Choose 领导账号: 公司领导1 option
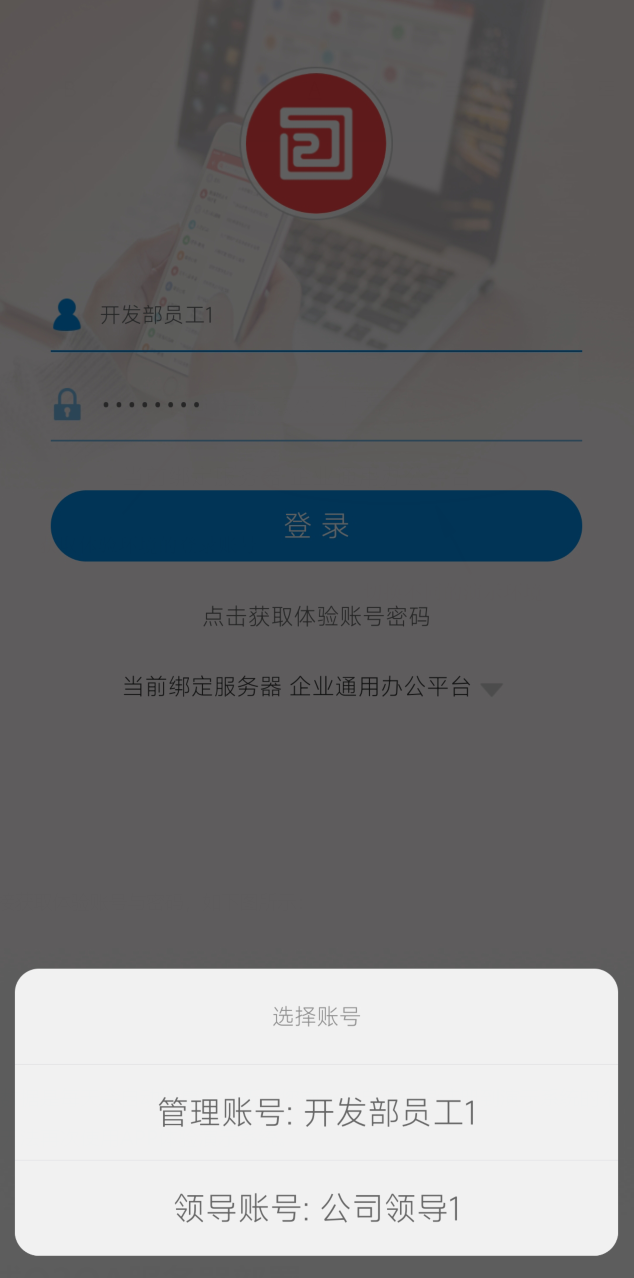Viewport: 634px width, 1278px height. pyautogui.click(x=316, y=1208)
